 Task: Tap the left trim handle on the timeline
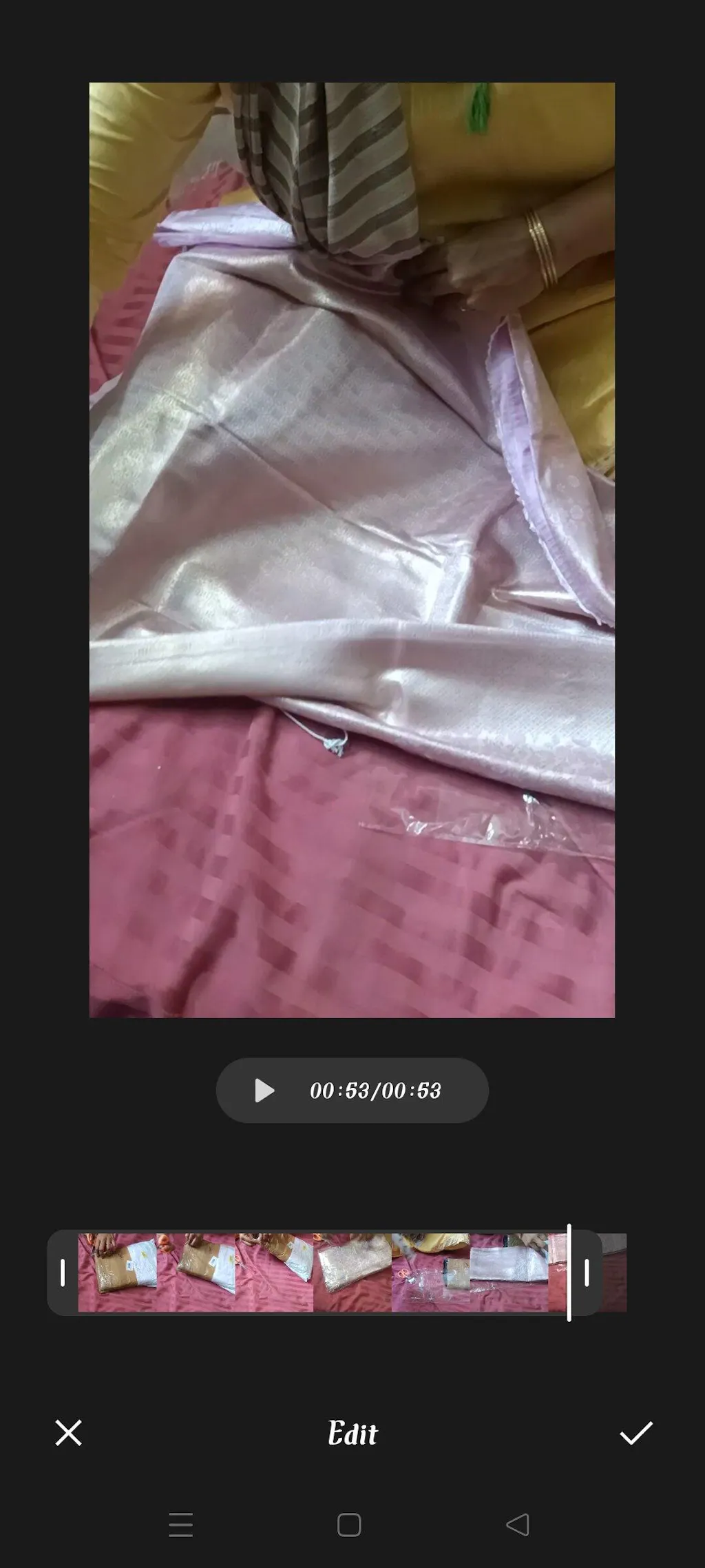point(63,1272)
